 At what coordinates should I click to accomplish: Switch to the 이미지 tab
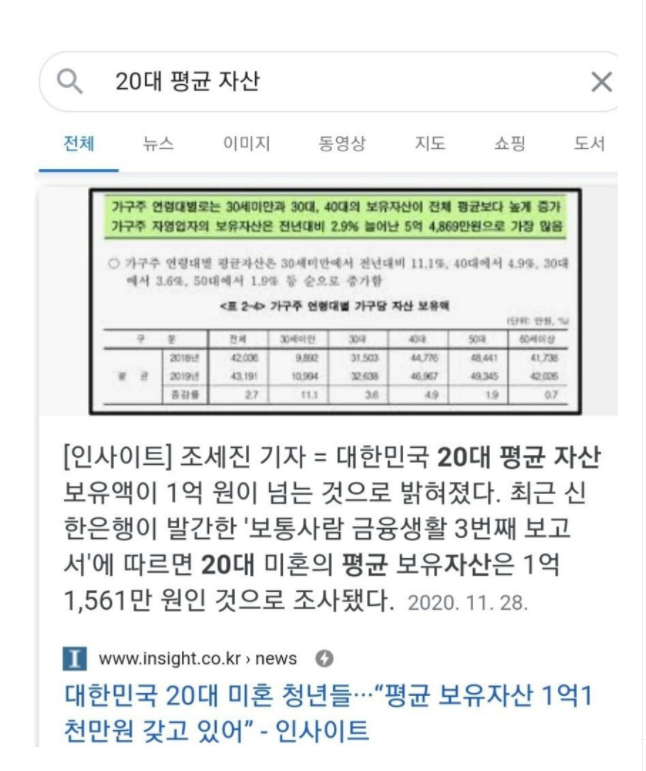[x=246, y=144]
